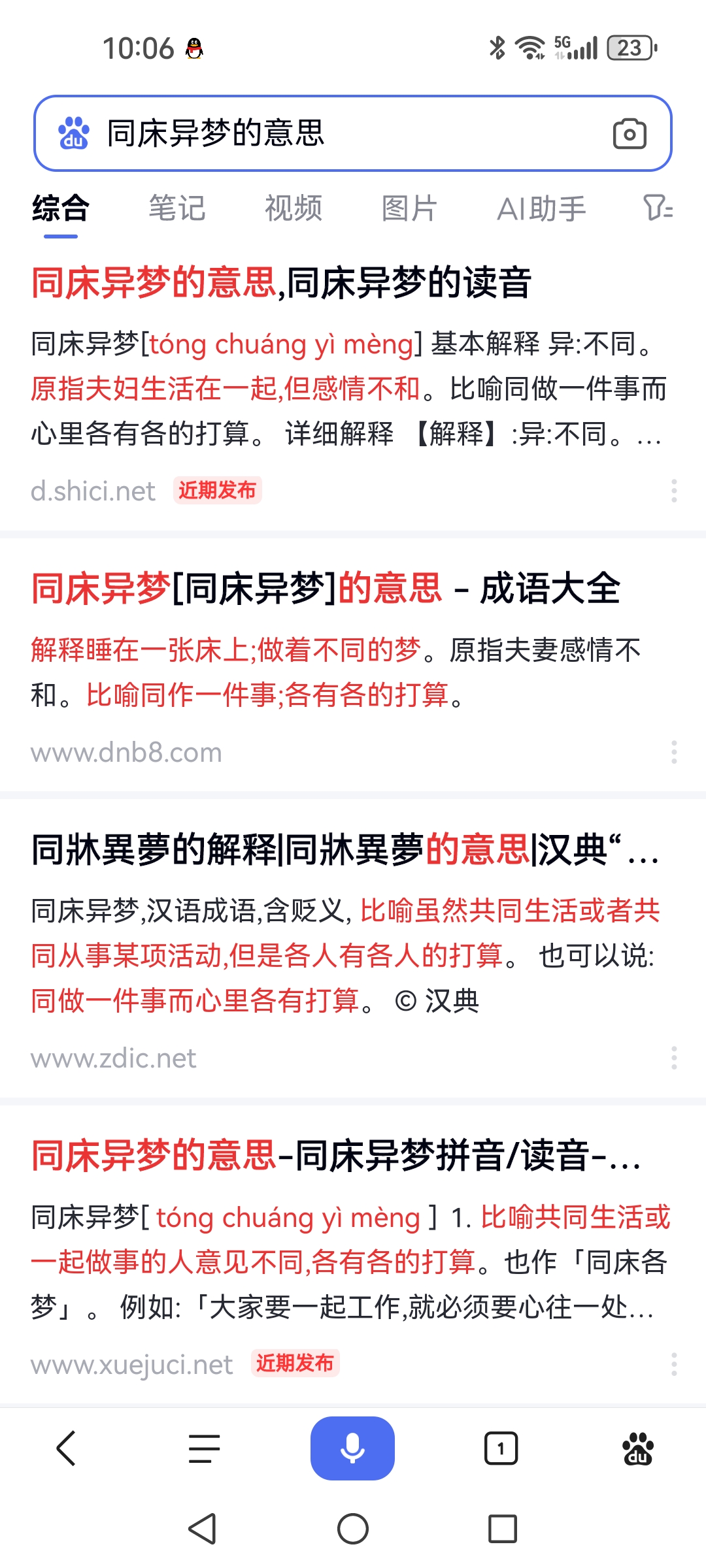This screenshot has height=1568, width=706.
Task: Open the search filter icon
Action: (x=658, y=208)
